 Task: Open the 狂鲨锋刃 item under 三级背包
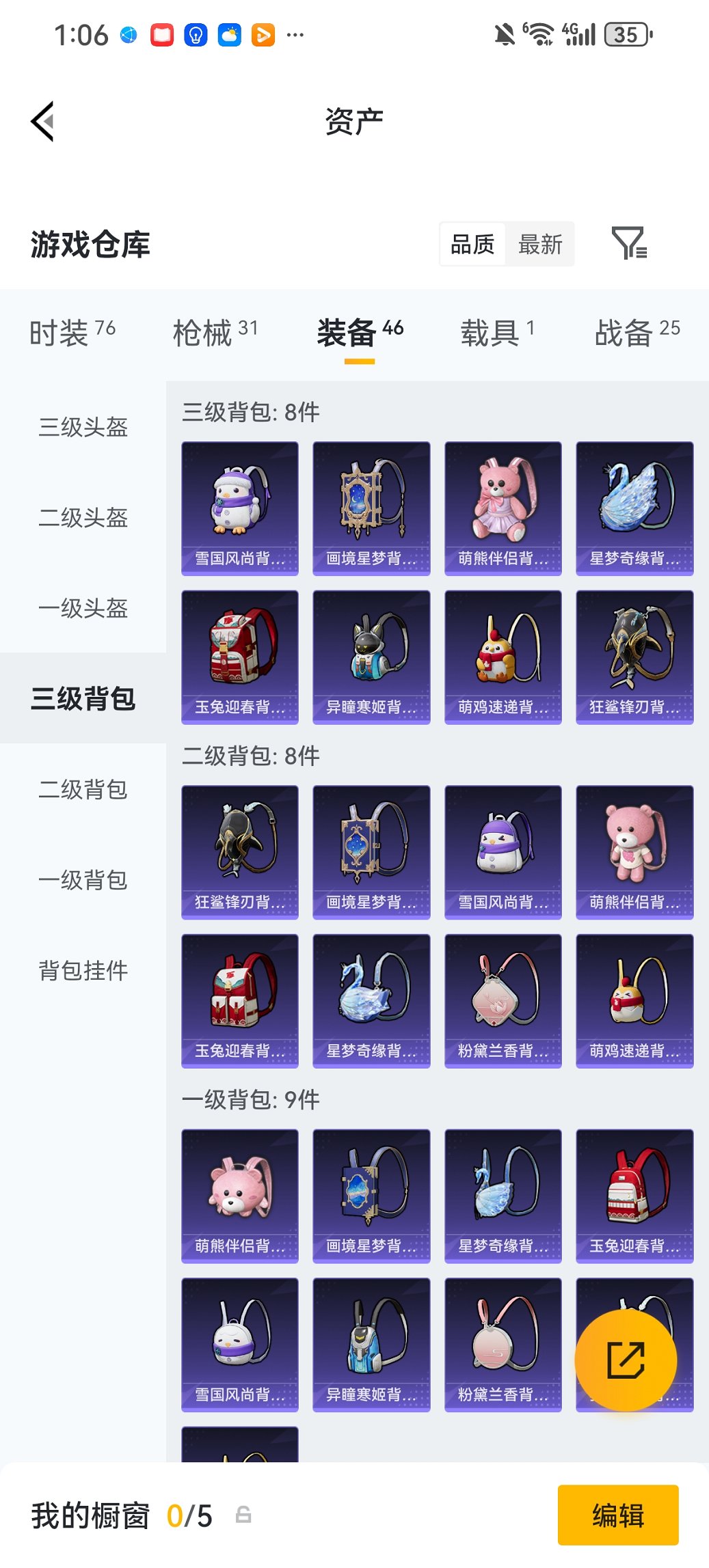click(634, 657)
